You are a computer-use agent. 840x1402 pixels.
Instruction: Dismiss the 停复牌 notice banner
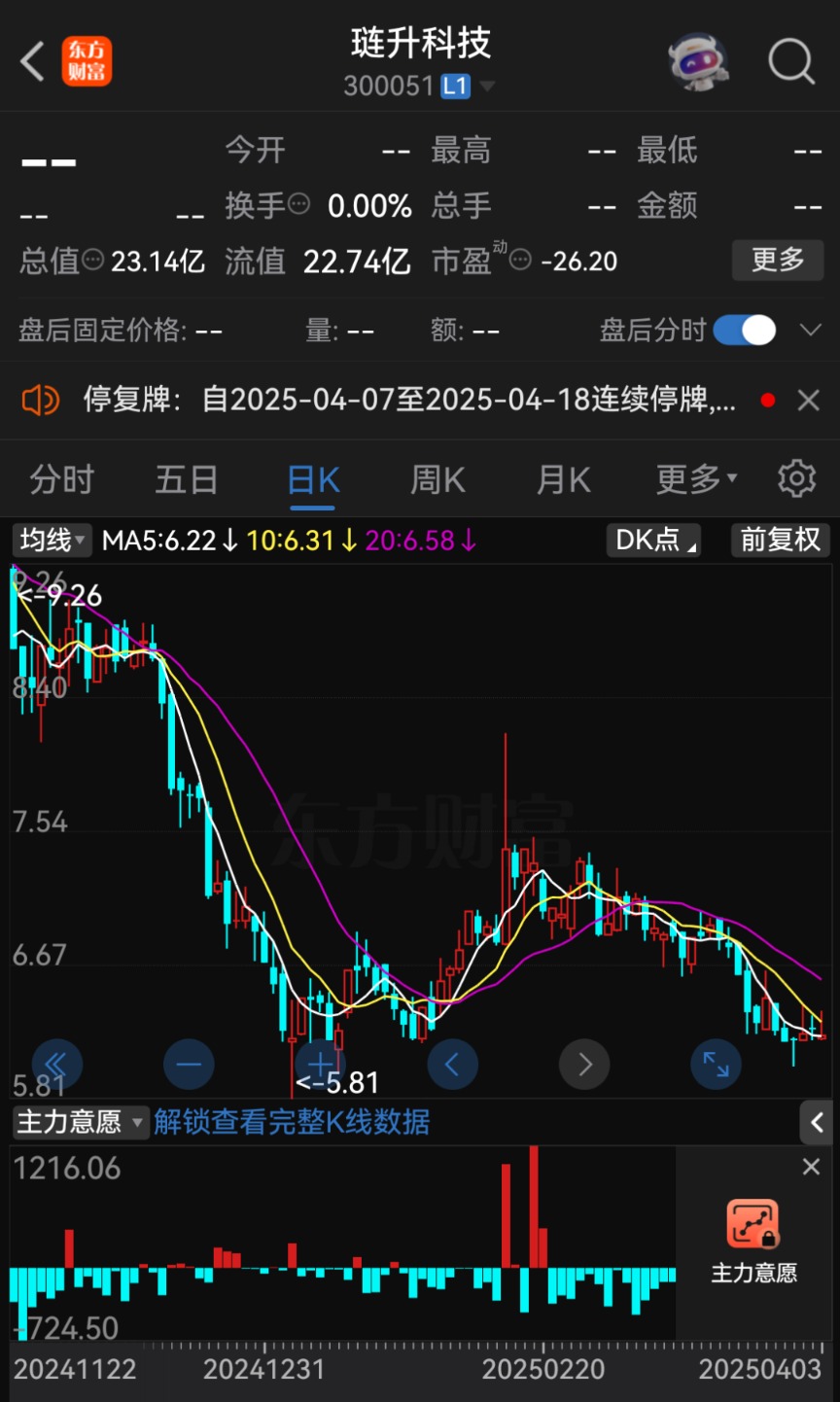coord(808,400)
